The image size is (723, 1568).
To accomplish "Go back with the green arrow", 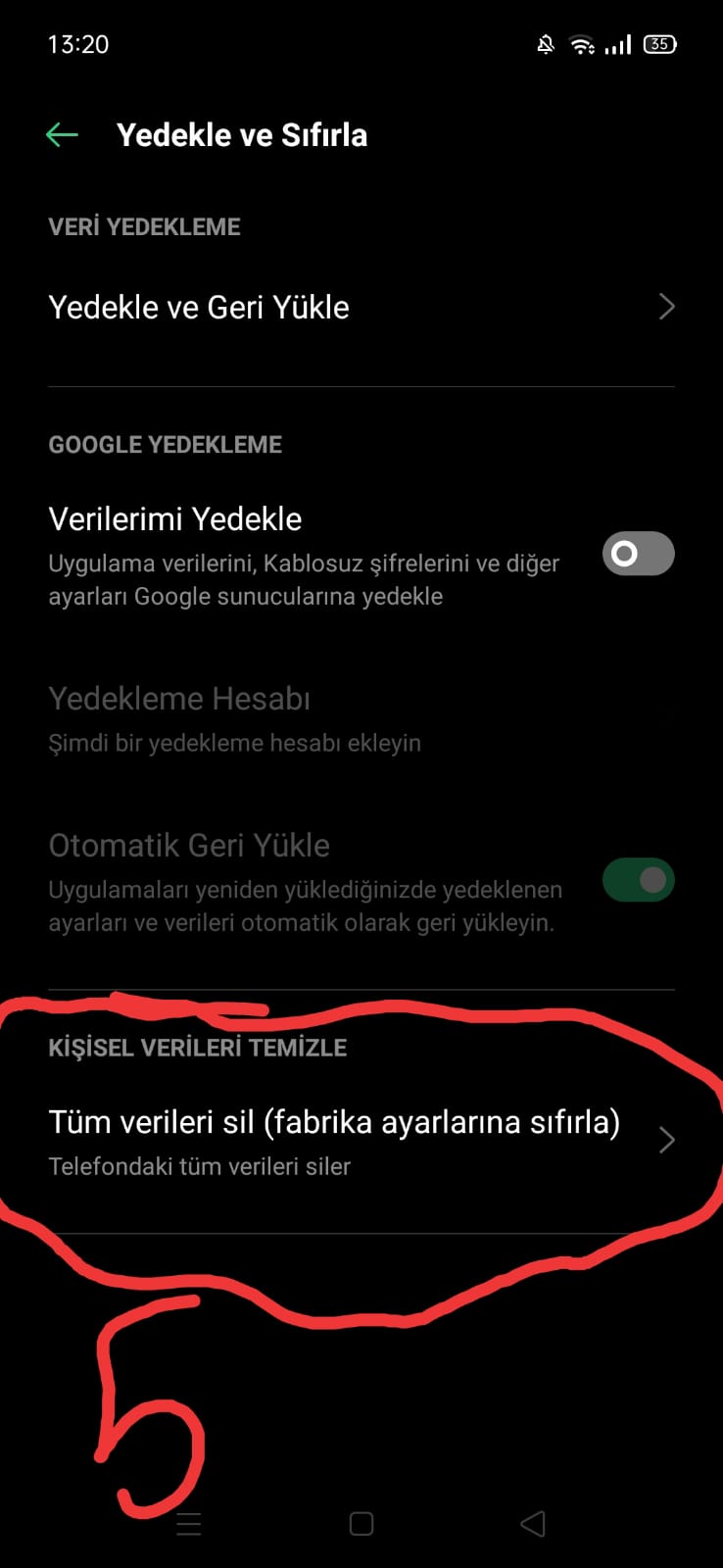I will tap(62, 135).
